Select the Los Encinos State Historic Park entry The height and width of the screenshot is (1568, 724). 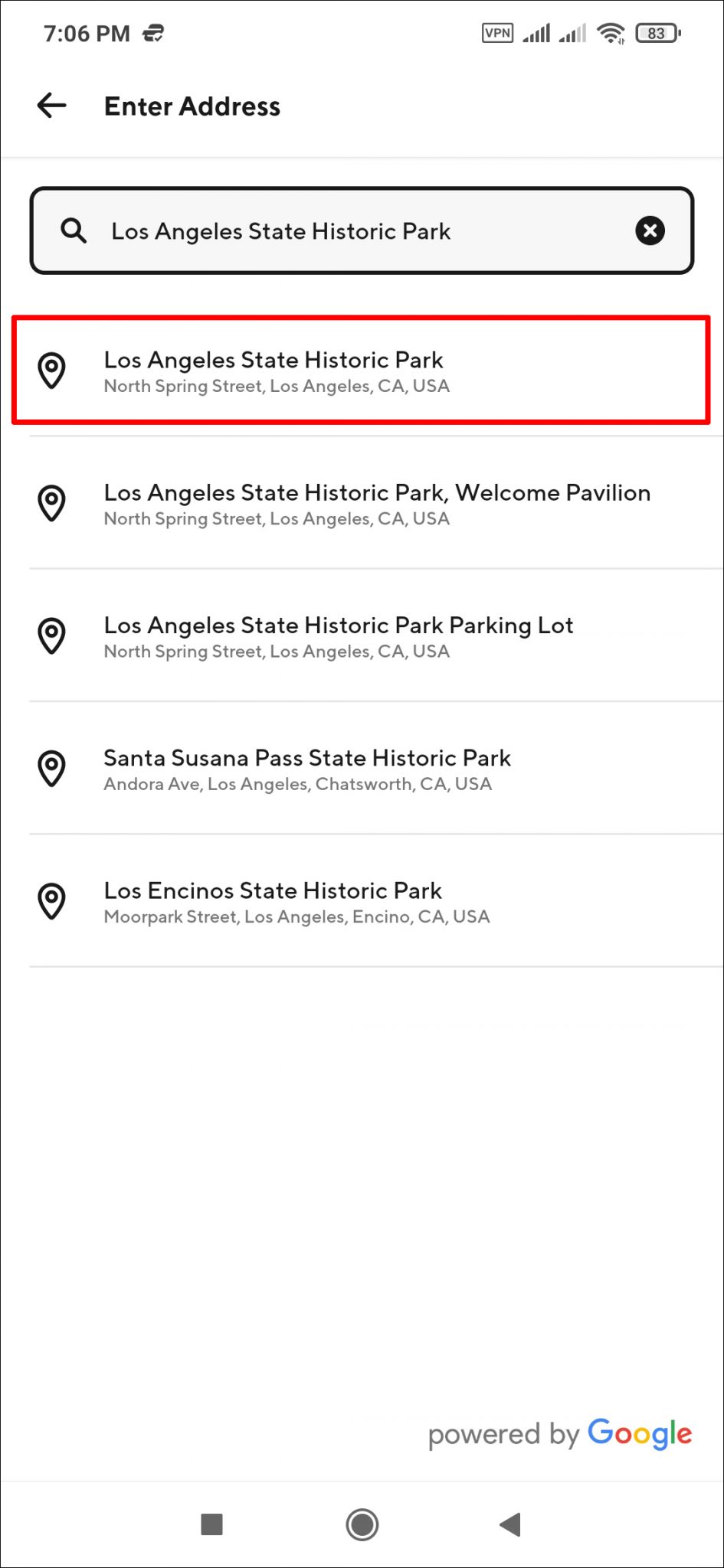coord(362,902)
